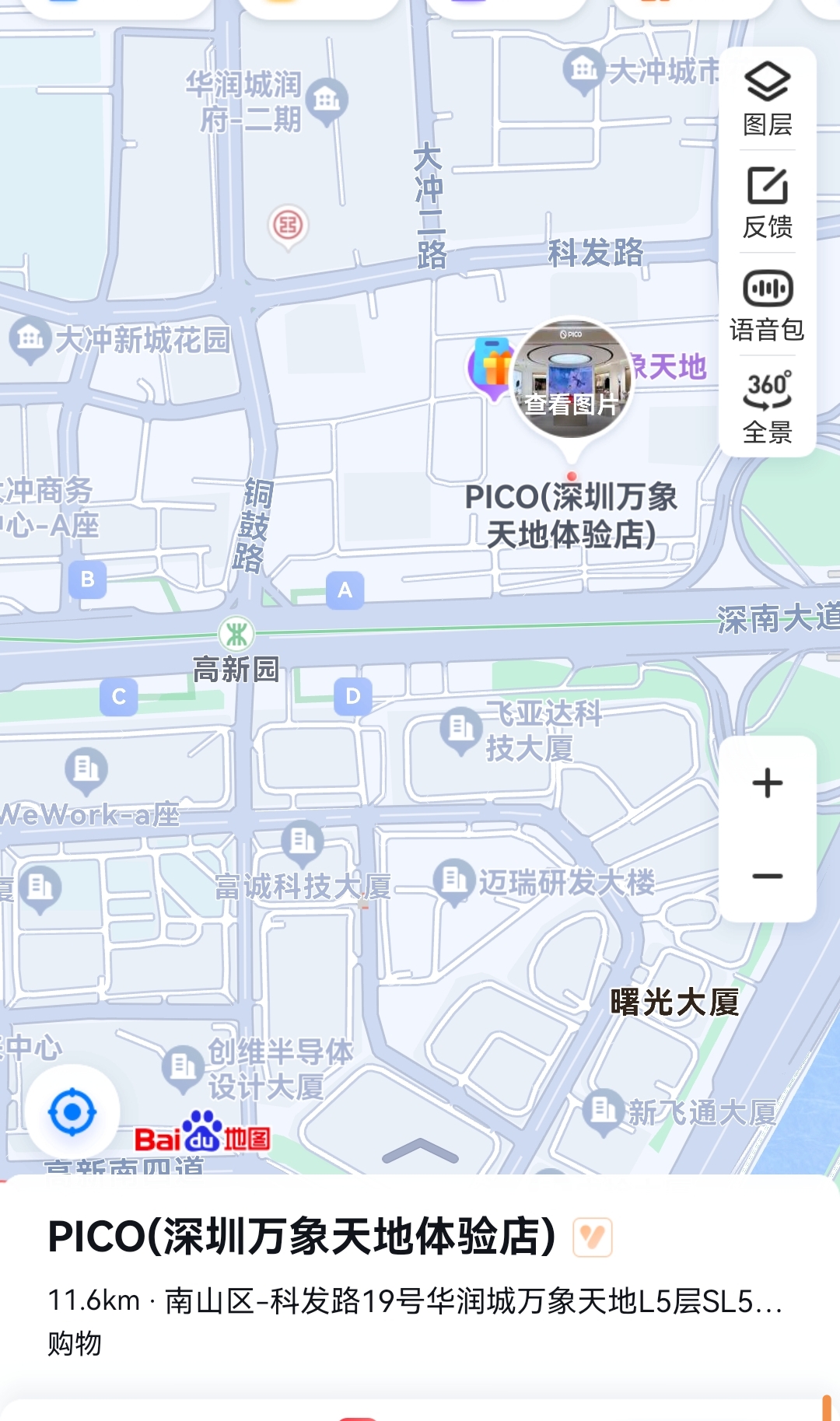Screen dimensions: 840x1421
Task: Recenter map on my current location
Action: coord(72,1112)
